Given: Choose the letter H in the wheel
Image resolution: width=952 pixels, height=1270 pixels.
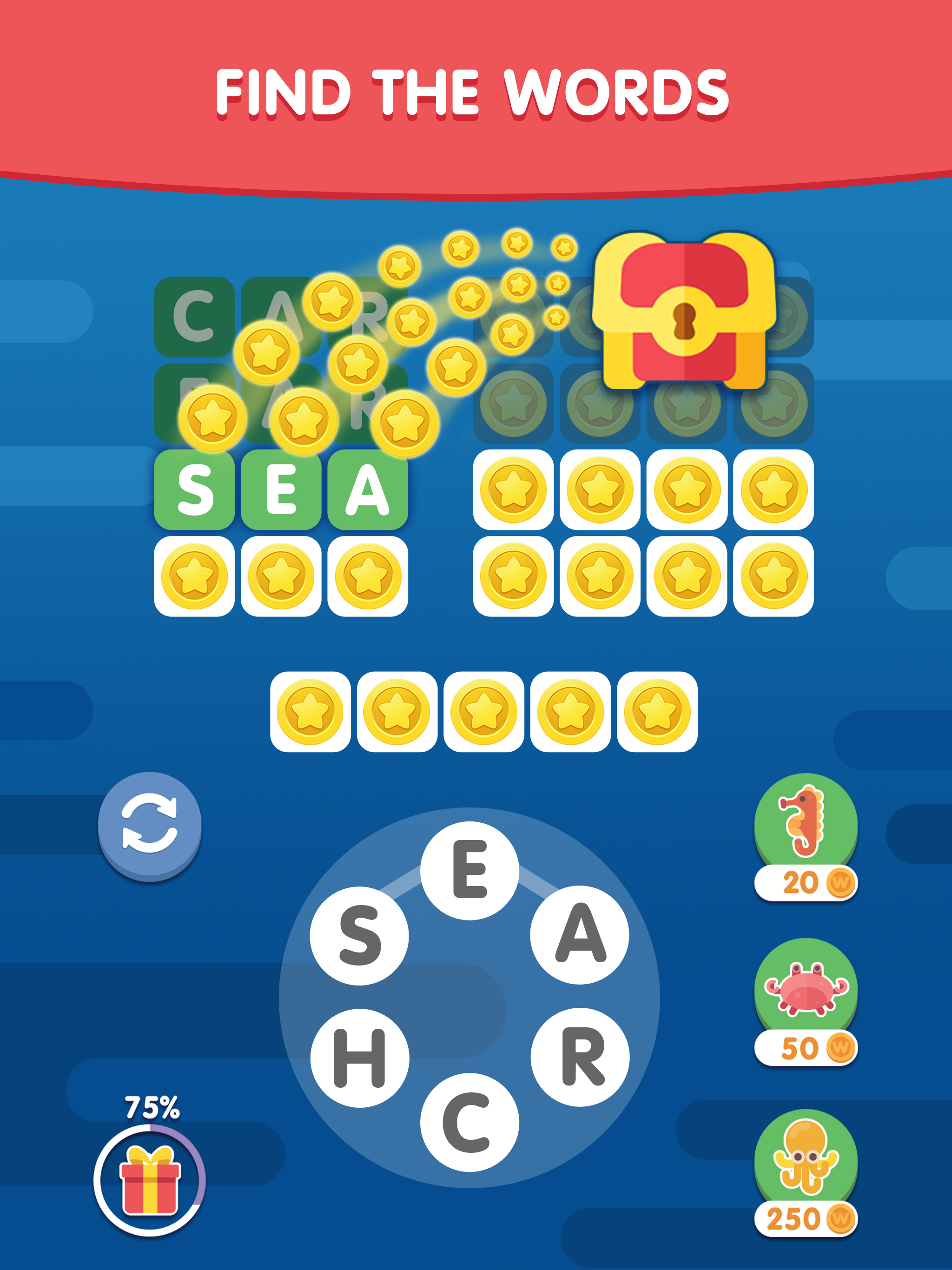Looking at the screenshot, I should click(x=359, y=1058).
